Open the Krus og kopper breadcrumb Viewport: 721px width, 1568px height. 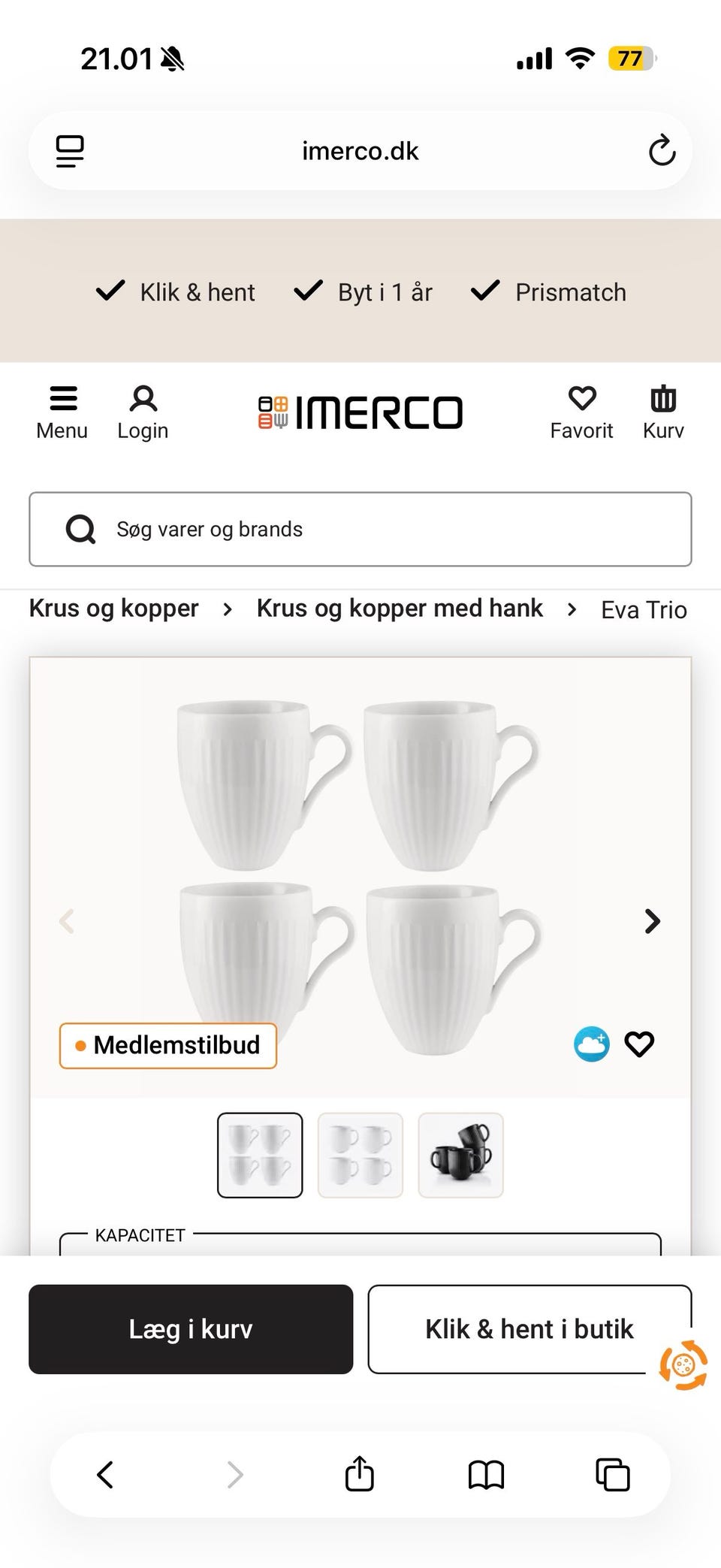tap(113, 608)
